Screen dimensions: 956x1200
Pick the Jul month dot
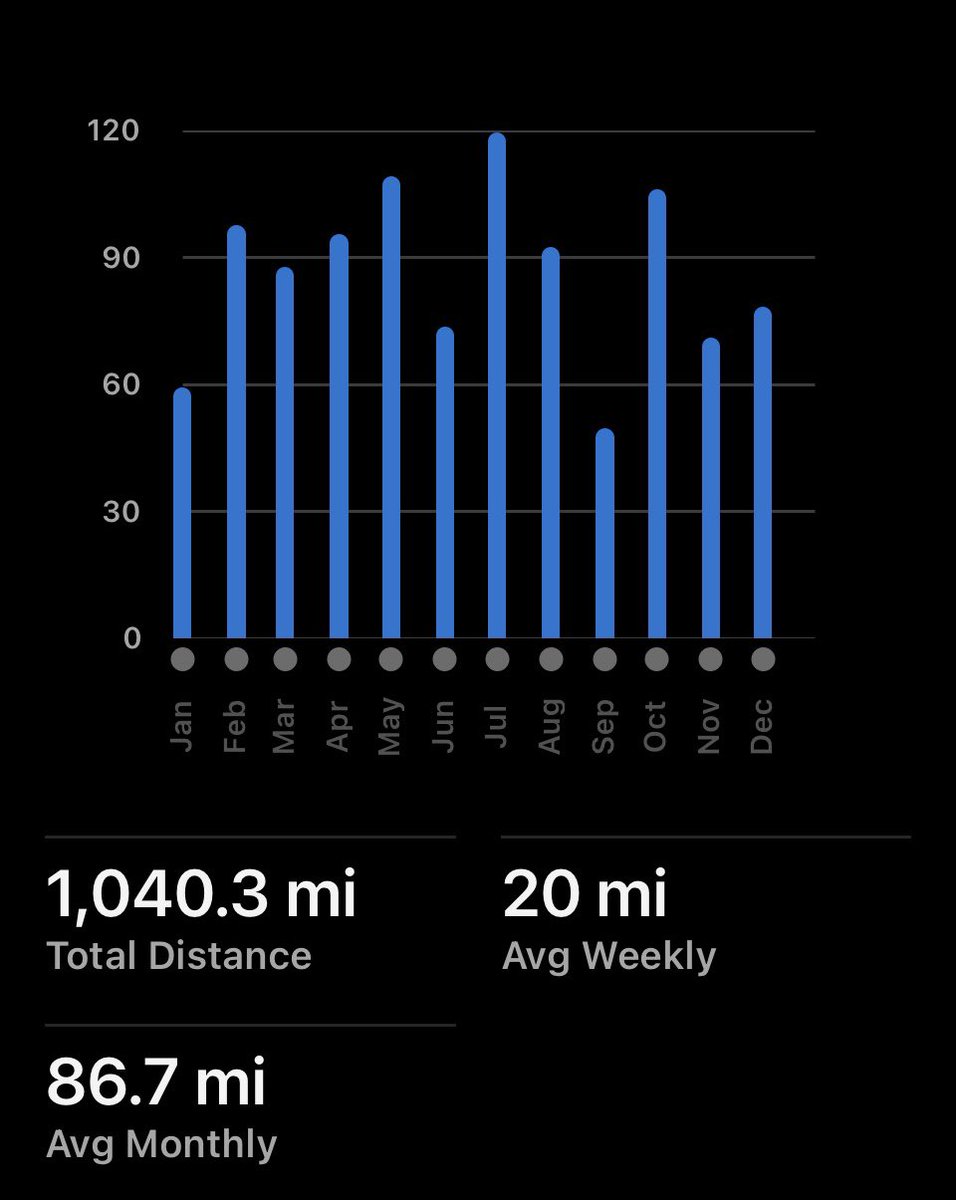(x=497, y=660)
